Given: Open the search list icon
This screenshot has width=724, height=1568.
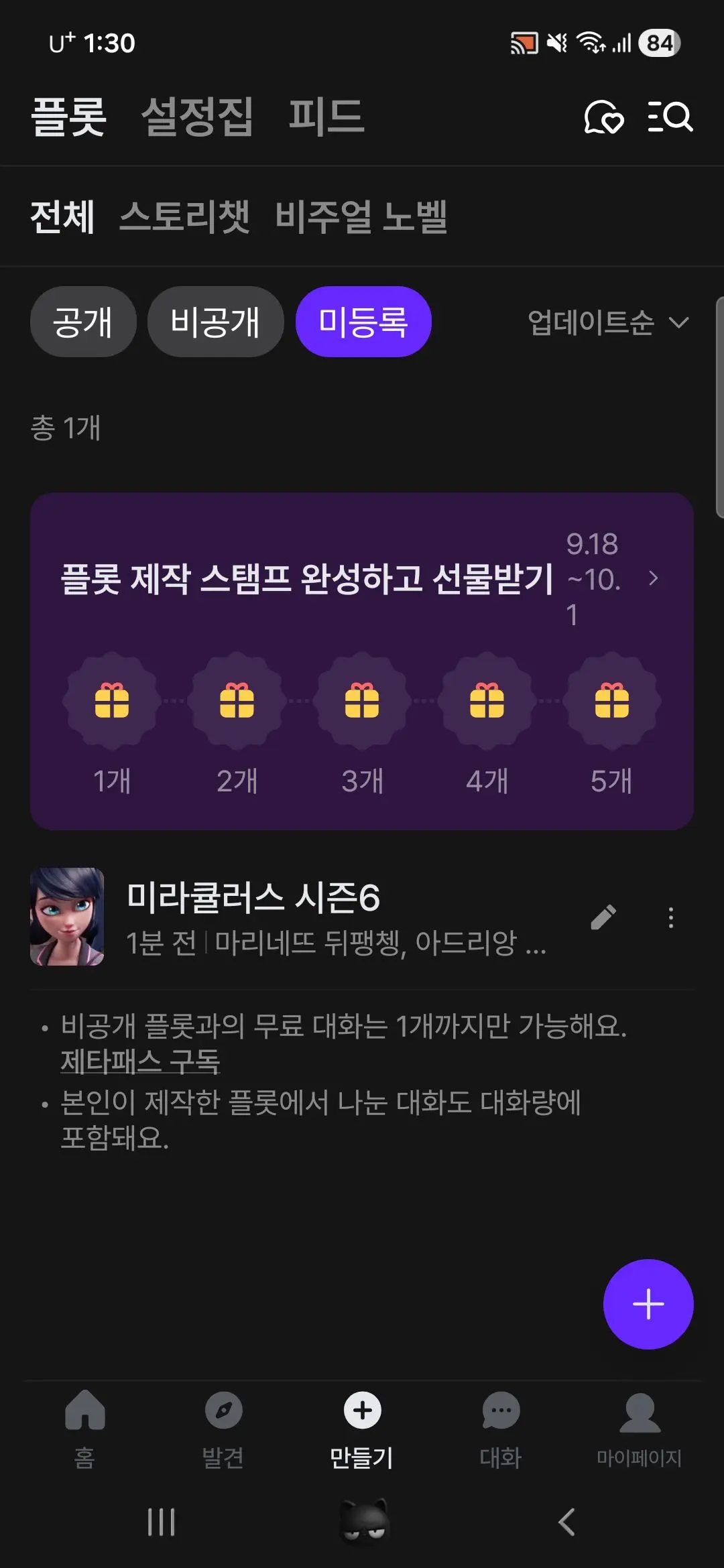Looking at the screenshot, I should coord(670,117).
